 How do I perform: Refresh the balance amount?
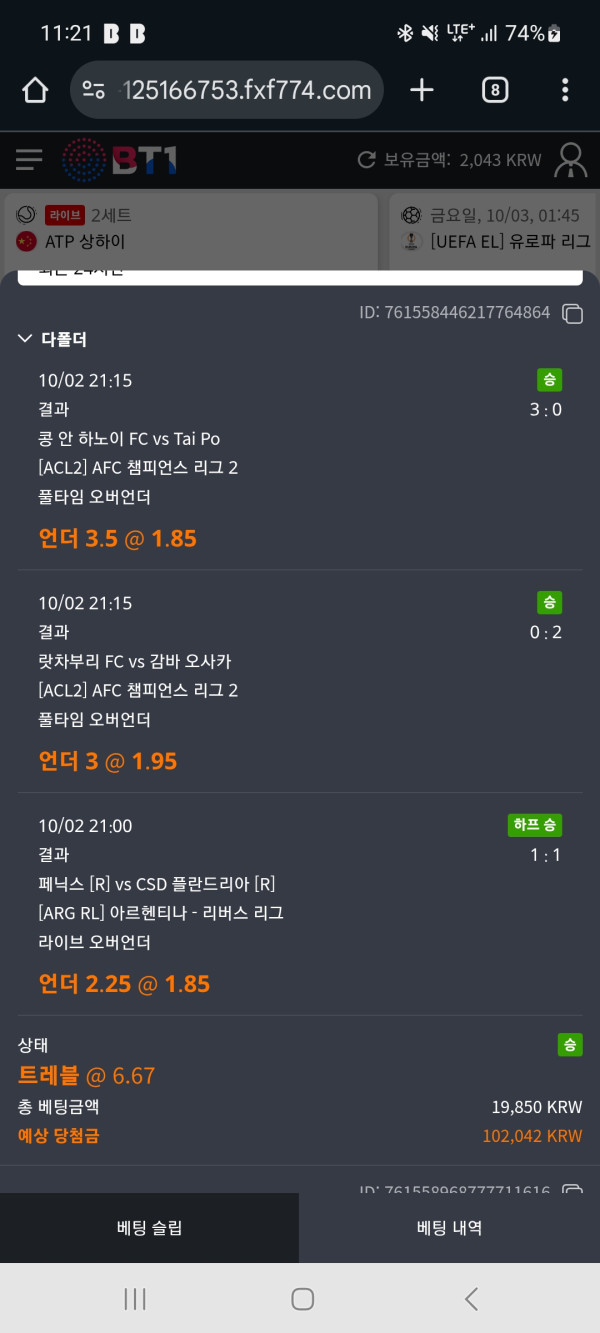[x=367, y=160]
